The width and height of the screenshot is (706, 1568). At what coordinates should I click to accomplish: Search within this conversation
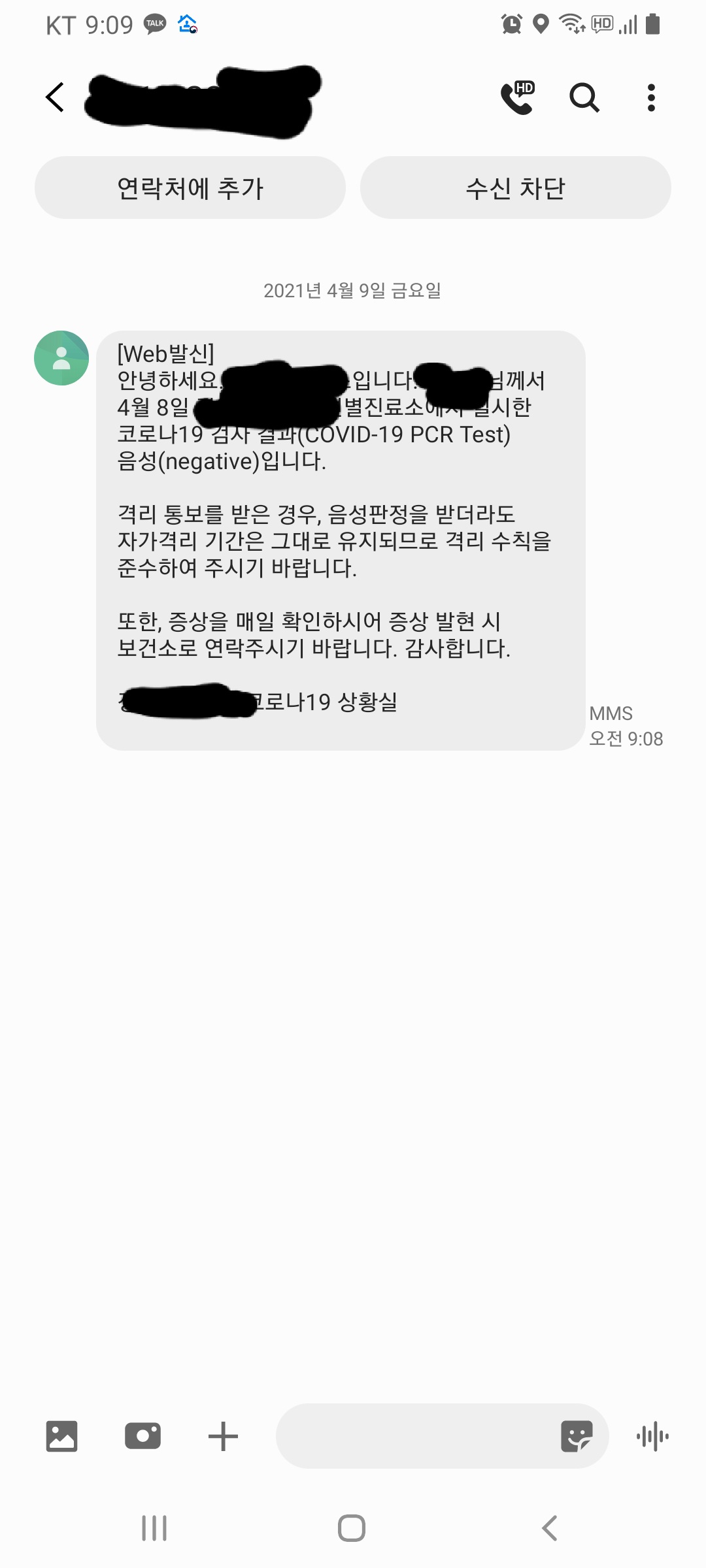pyautogui.click(x=584, y=98)
